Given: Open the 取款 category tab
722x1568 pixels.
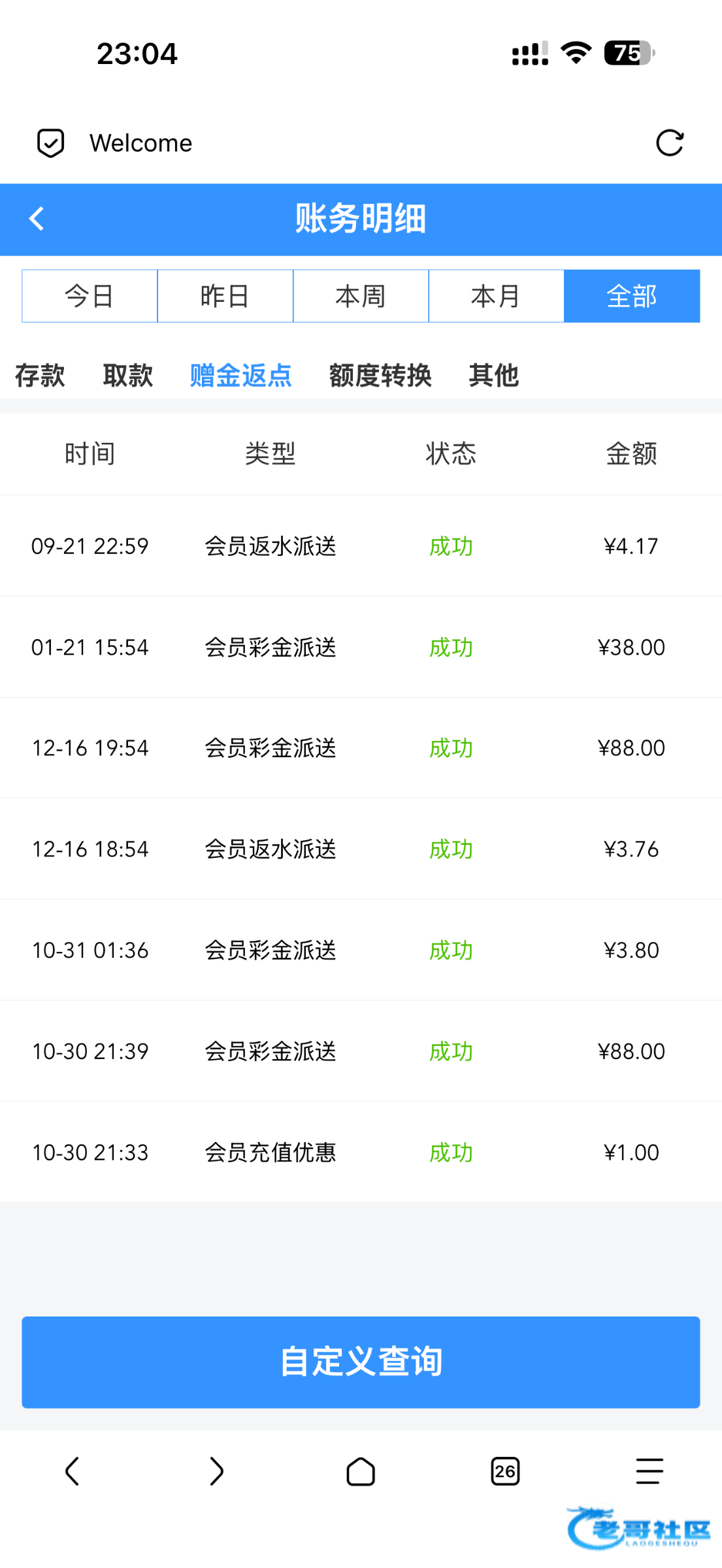Looking at the screenshot, I should (127, 376).
